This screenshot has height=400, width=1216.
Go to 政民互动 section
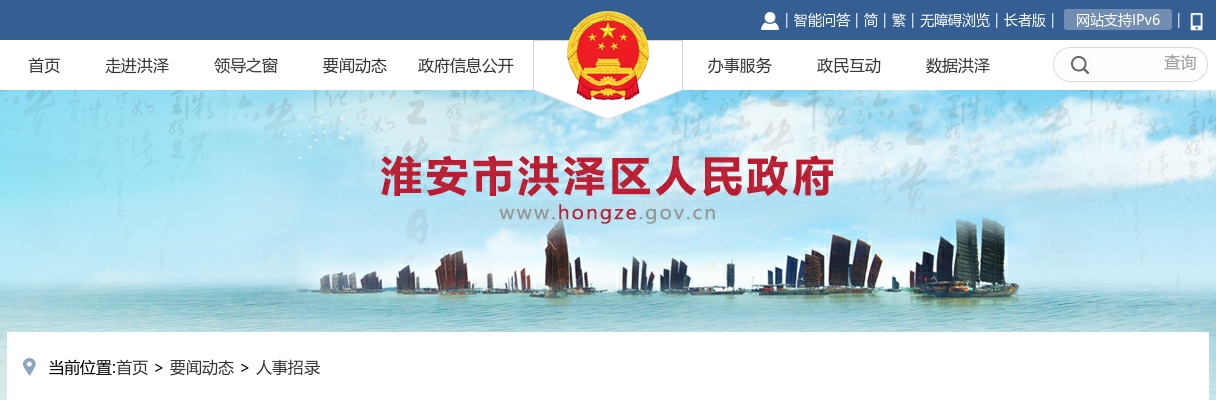pos(849,66)
